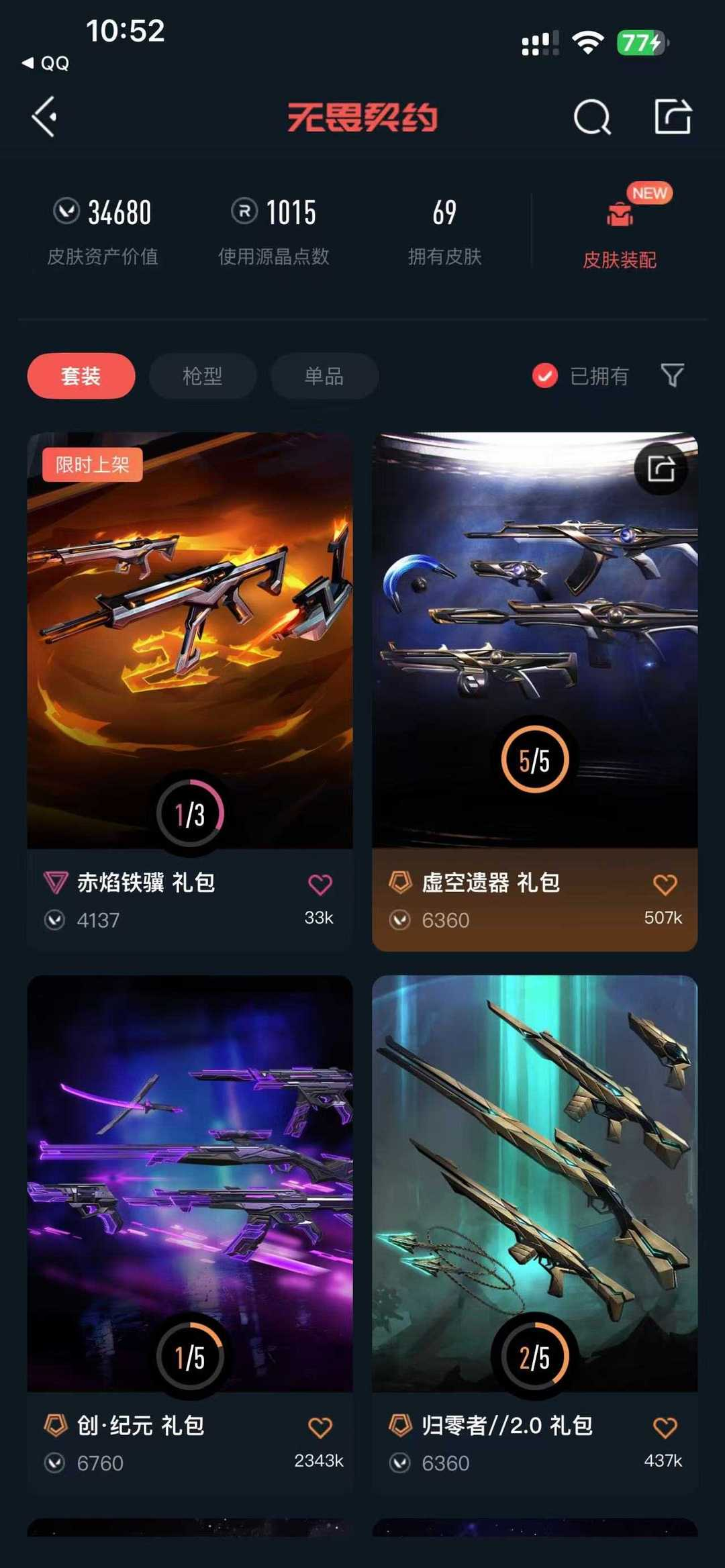
Task: Switch to the 枪型 tab
Action: click(x=203, y=377)
